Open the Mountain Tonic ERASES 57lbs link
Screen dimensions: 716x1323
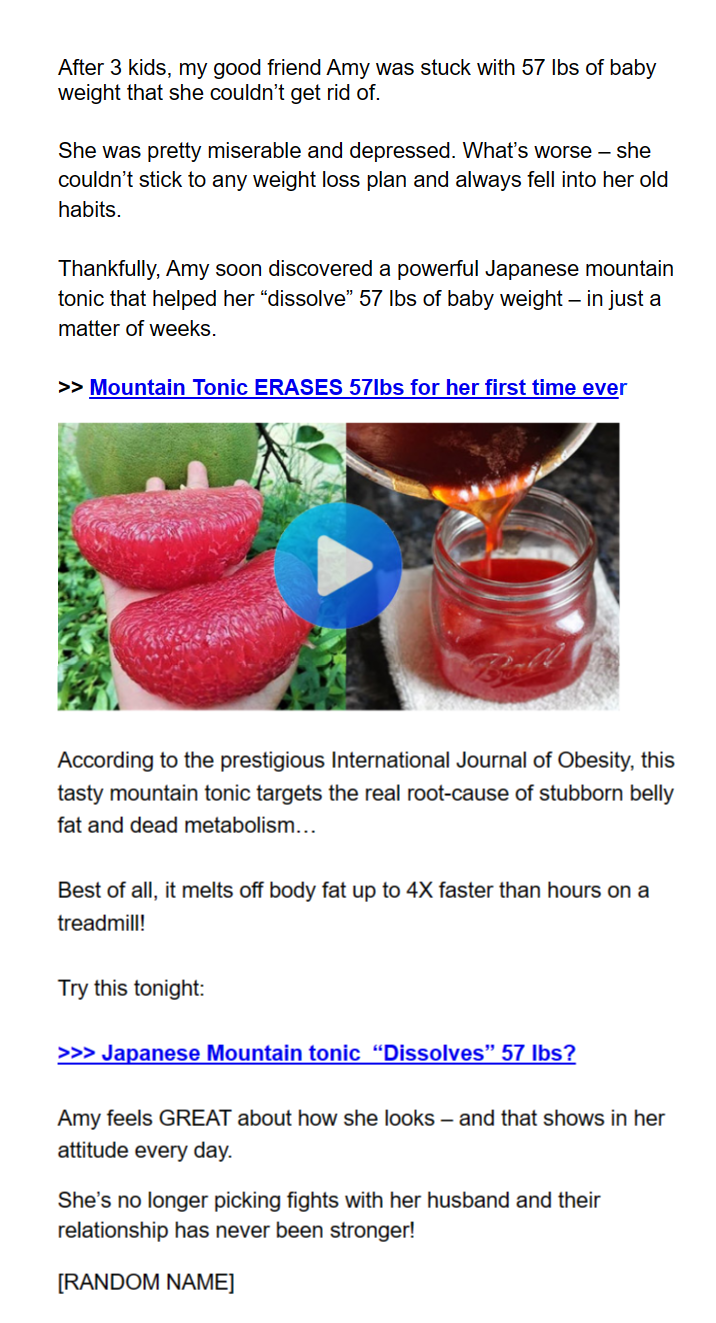357,388
